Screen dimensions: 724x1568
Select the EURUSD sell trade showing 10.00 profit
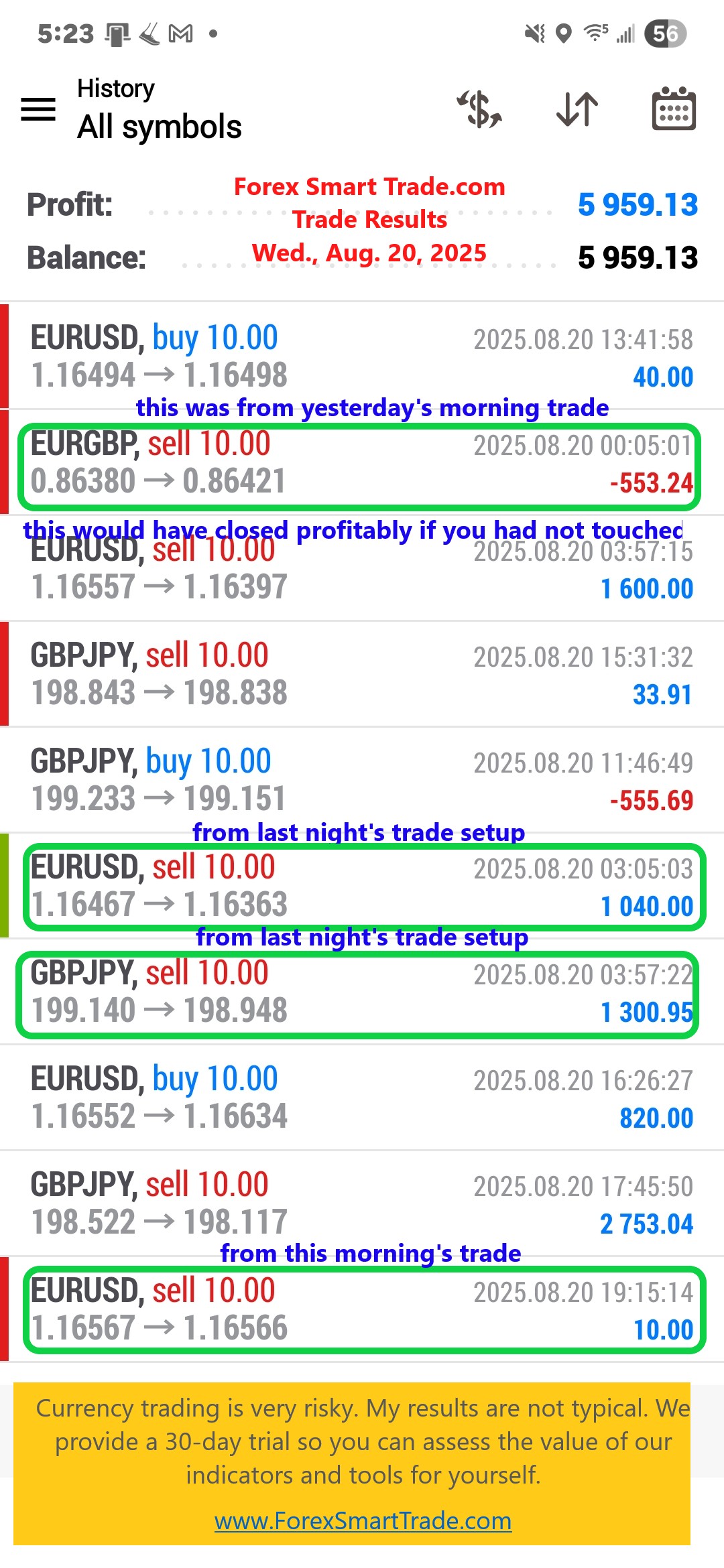click(x=362, y=1307)
